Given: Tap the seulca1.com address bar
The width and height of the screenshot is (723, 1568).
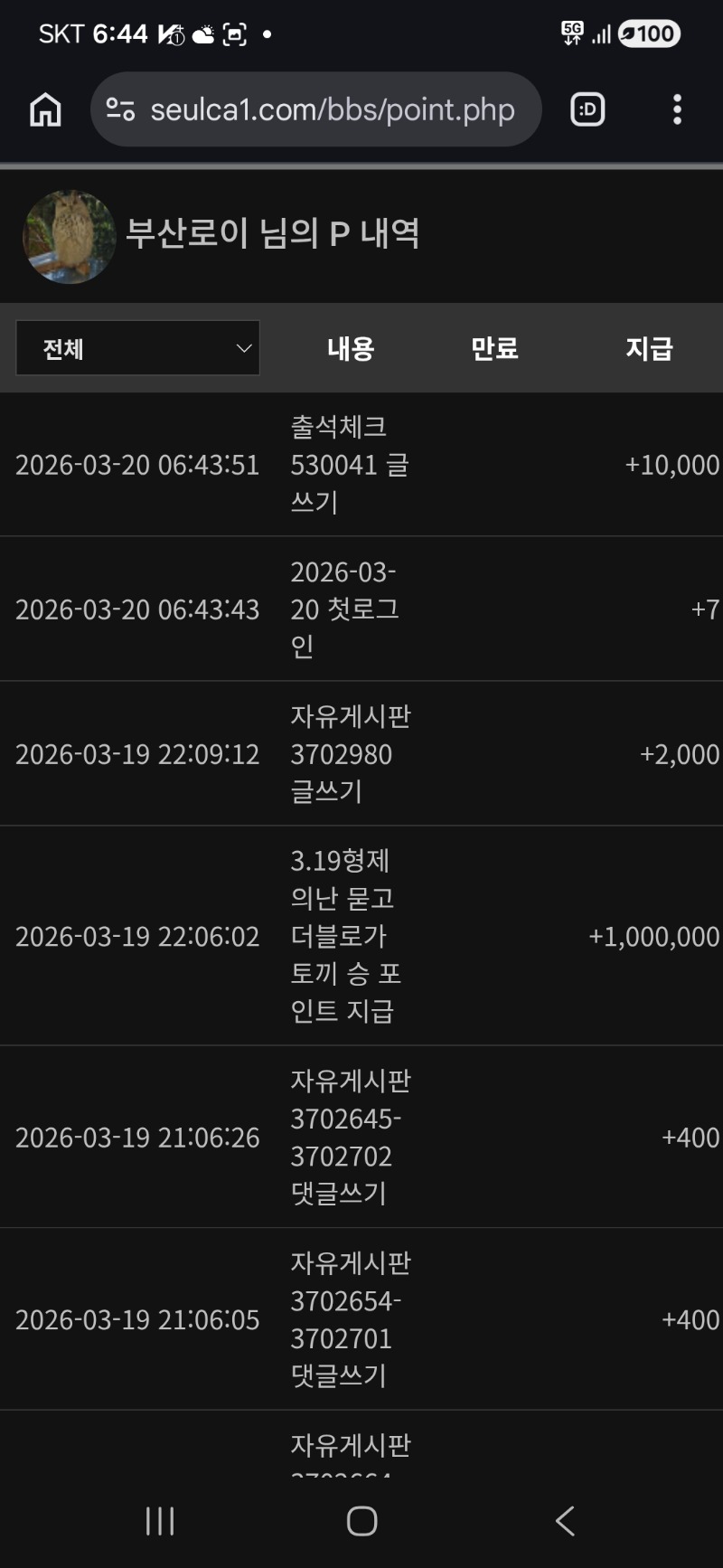Looking at the screenshot, I should pos(332,110).
